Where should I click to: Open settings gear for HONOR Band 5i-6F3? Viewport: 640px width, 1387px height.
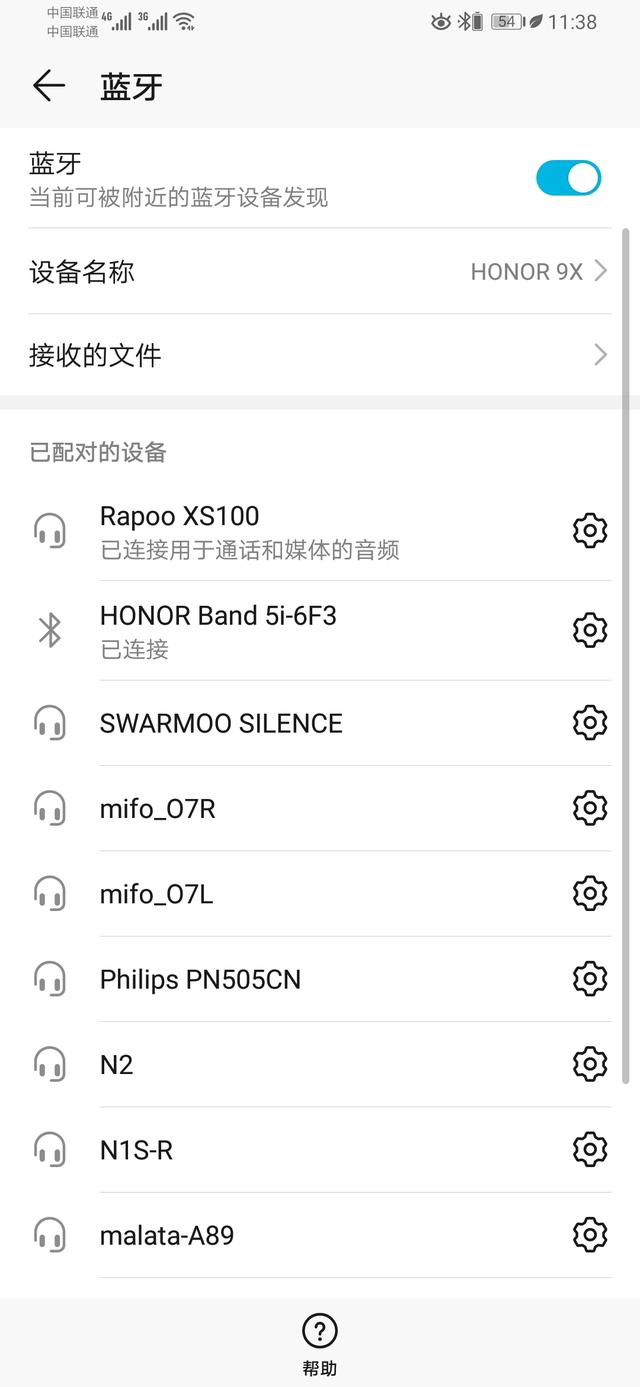590,630
